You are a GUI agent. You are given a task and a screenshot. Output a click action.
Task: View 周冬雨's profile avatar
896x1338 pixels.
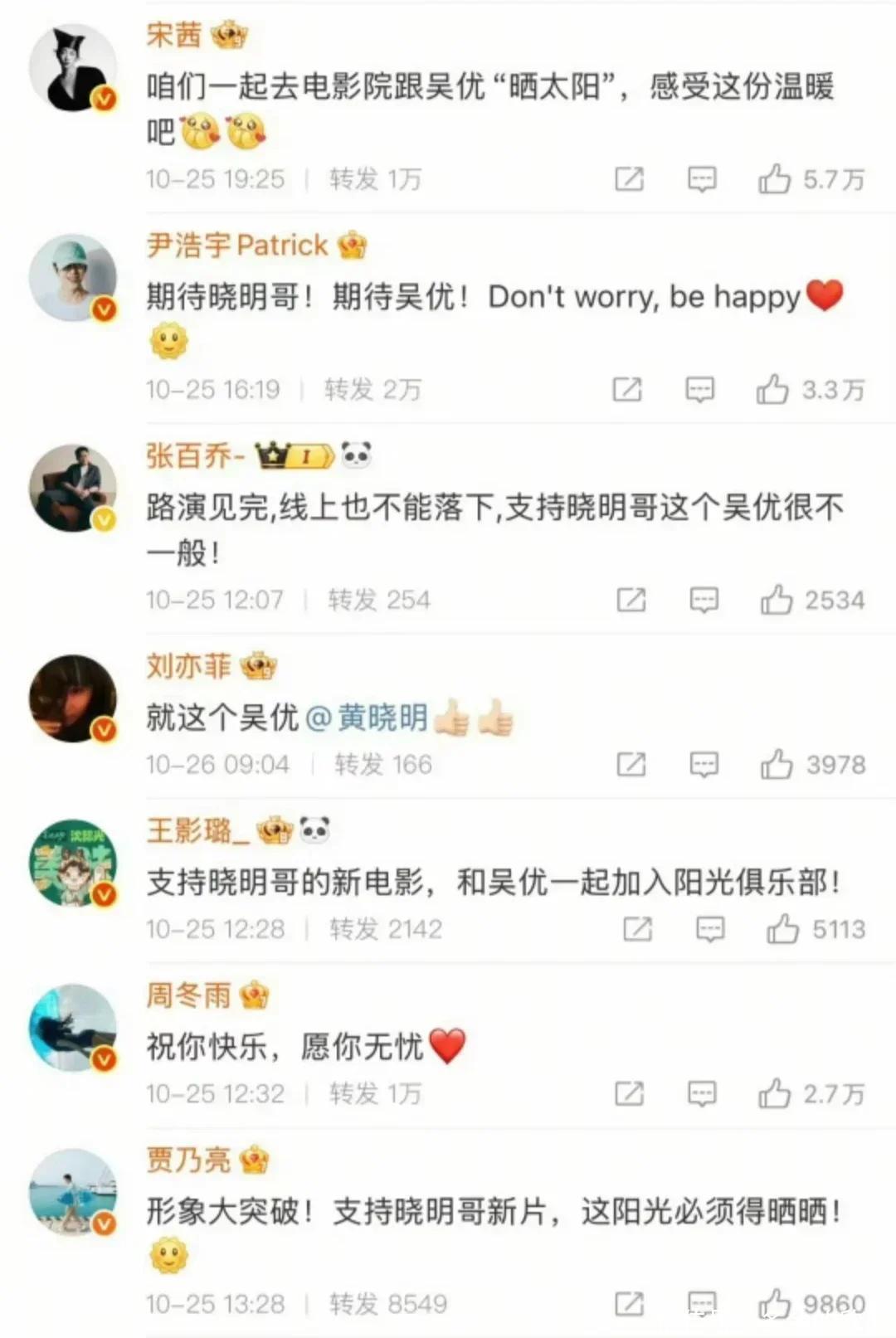pos(73,1027)
